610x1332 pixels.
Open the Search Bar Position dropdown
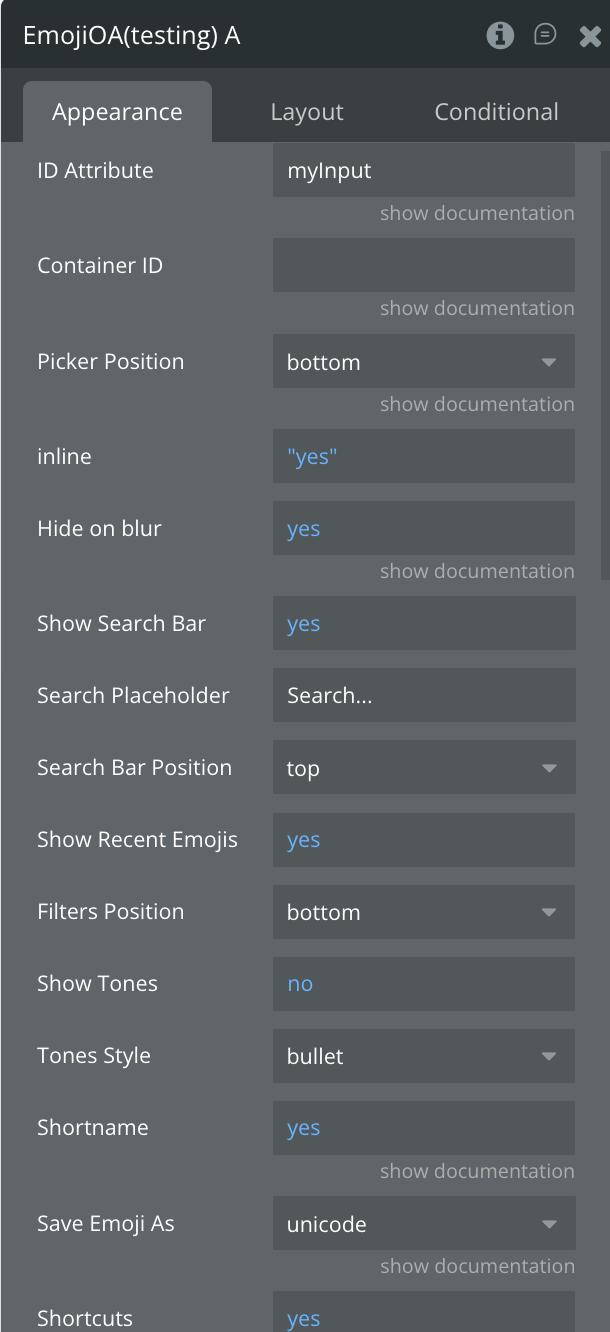coord(423,768)
